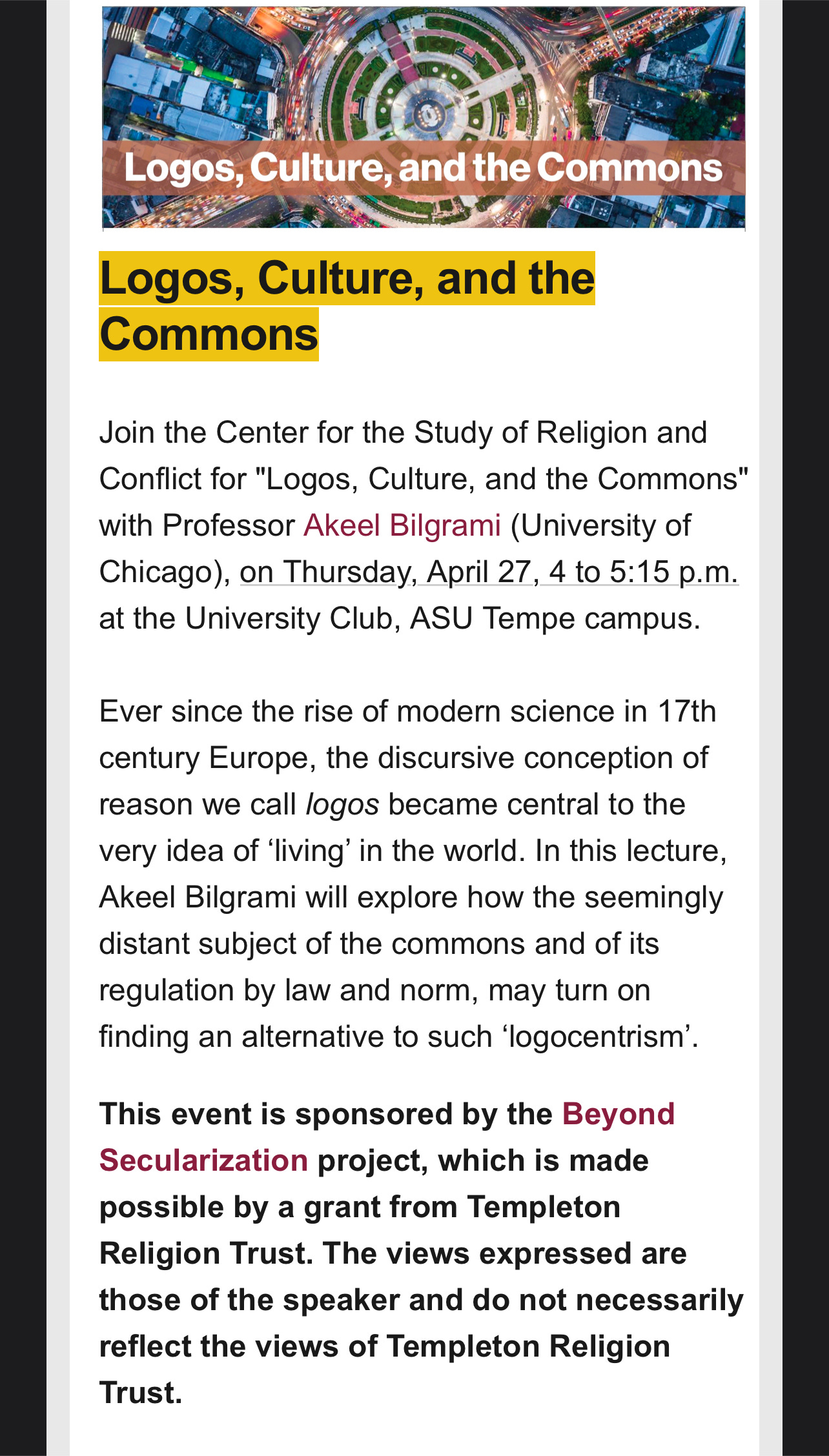The width and height of the screenshot is (829, 1456).
Task: Open the Akeel Bilgrami link
Action: click(x=402, y=525)
